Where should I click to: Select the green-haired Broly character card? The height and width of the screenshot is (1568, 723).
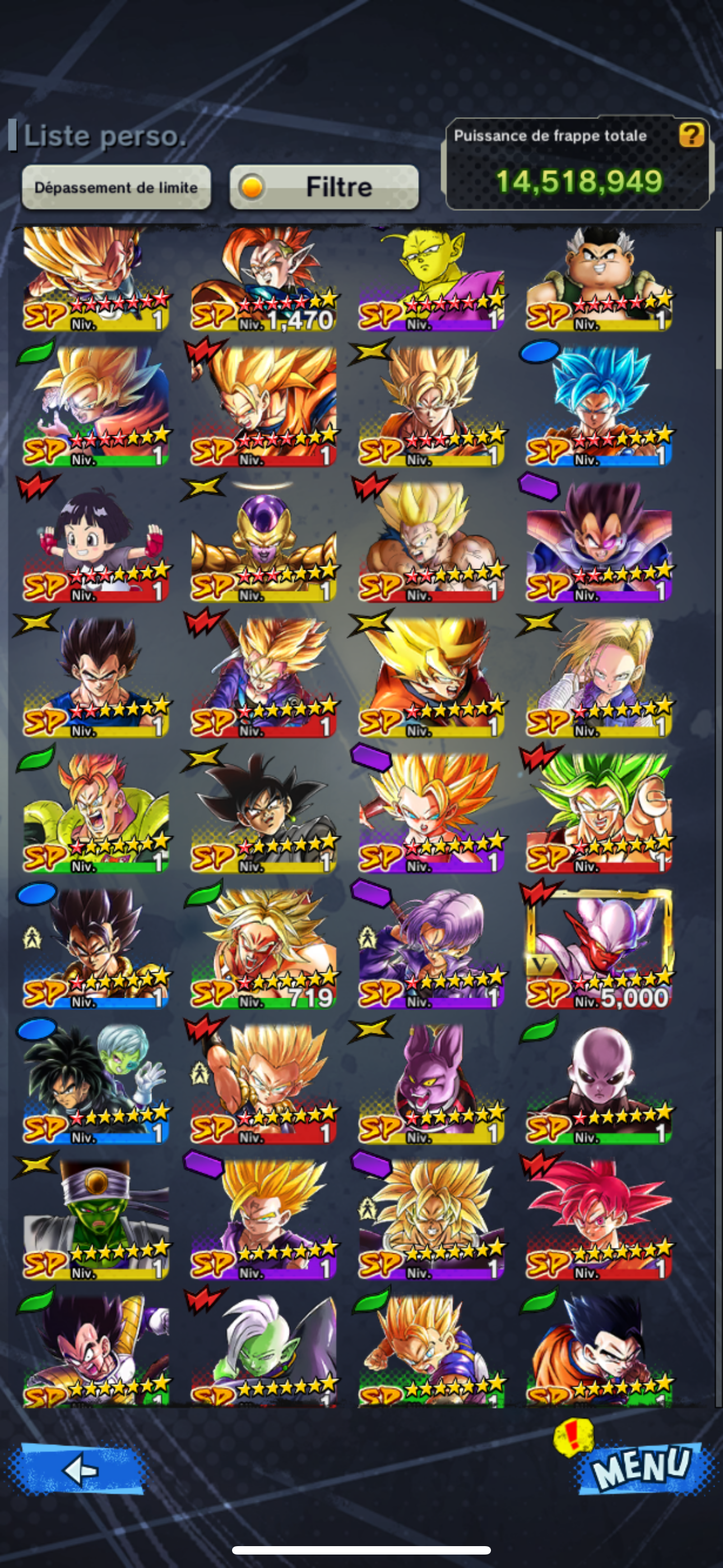click(600, 813)
